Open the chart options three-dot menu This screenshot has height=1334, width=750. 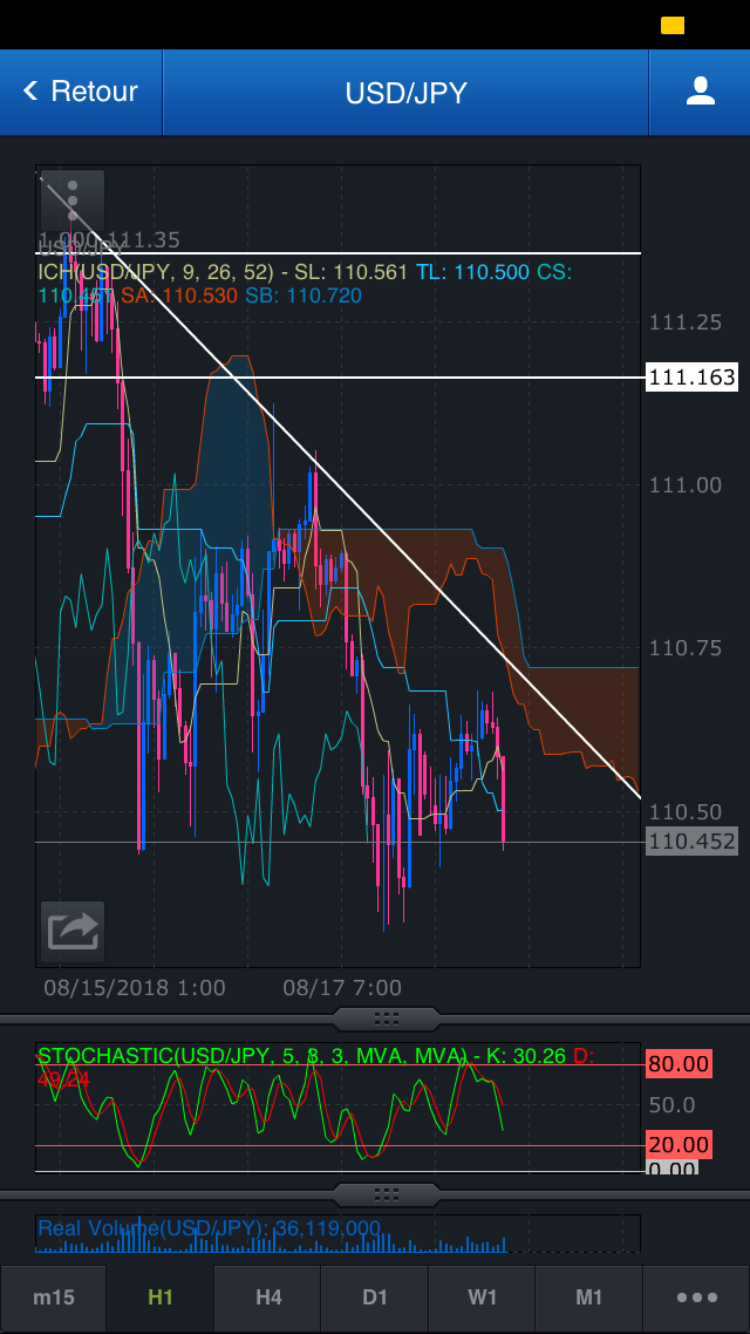72,201
